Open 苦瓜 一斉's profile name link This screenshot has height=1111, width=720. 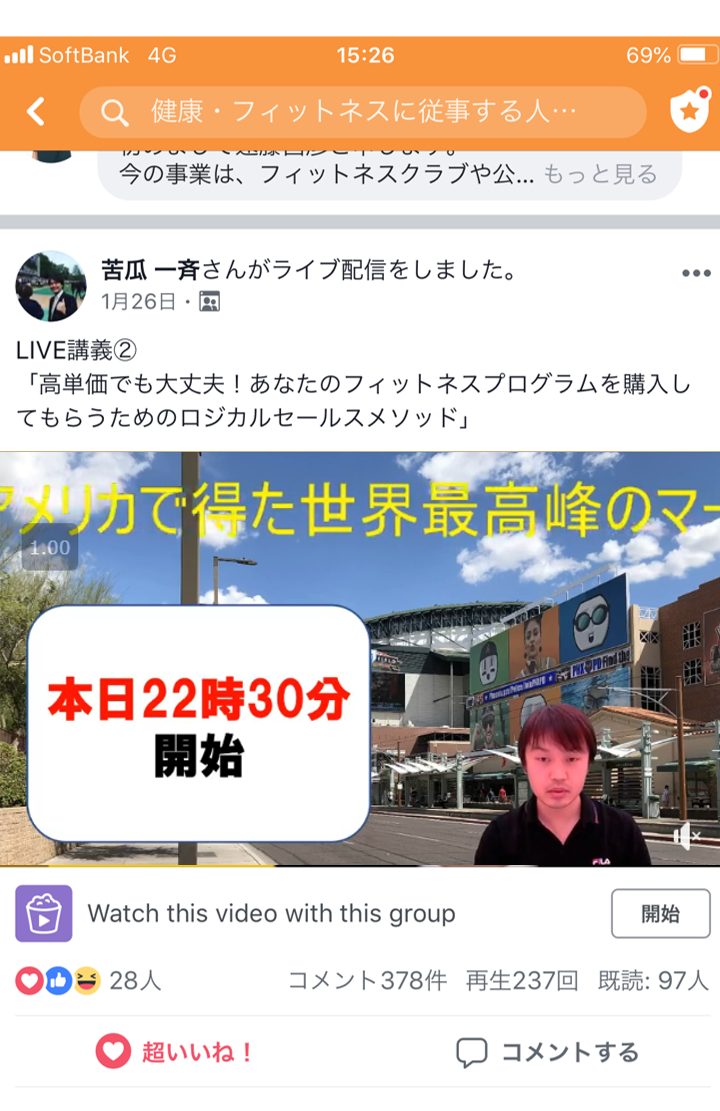[151, 270]
